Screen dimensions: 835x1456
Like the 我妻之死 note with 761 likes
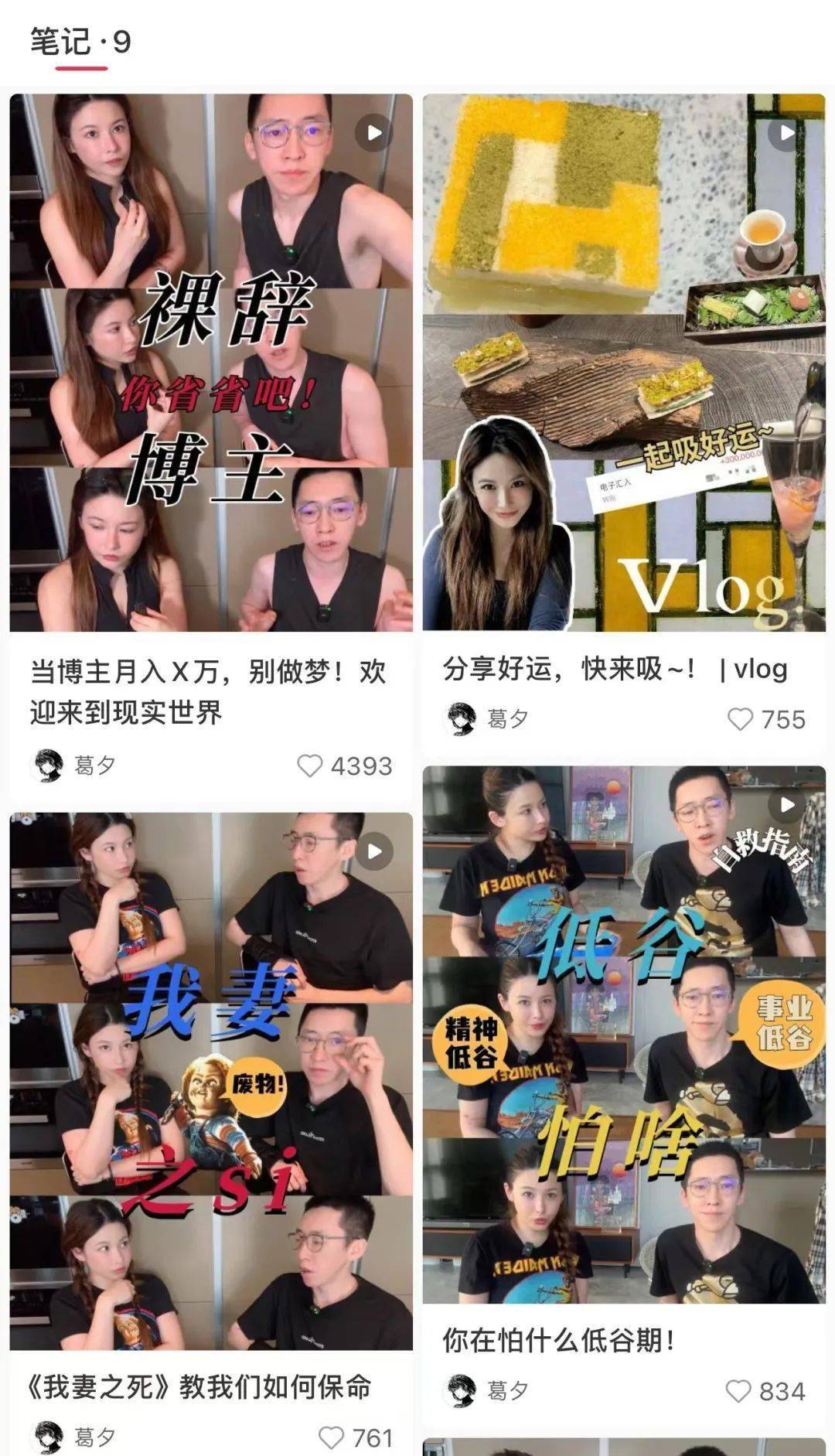tap(331, 1437)
